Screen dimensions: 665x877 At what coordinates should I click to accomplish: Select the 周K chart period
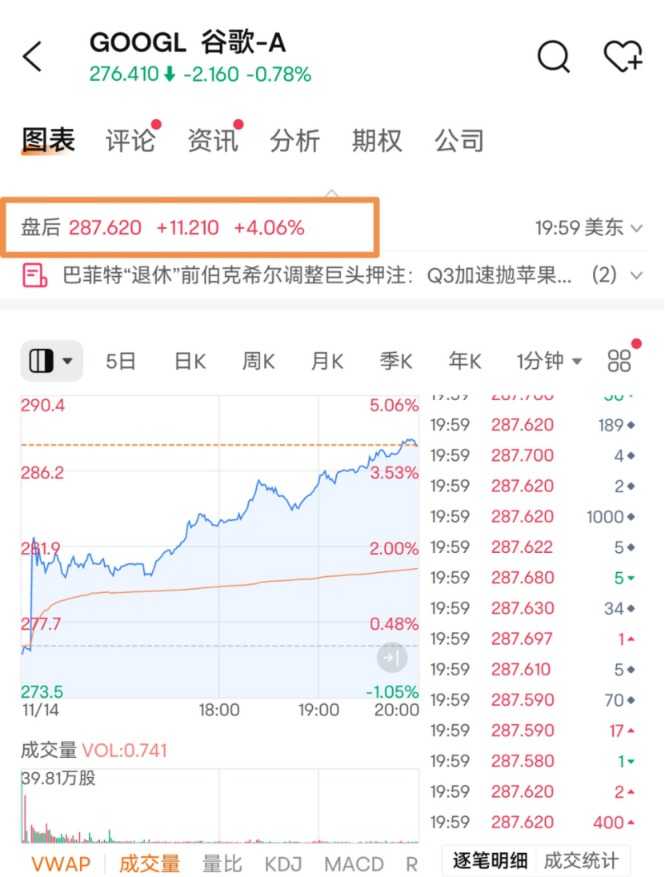tap(258, 361)
